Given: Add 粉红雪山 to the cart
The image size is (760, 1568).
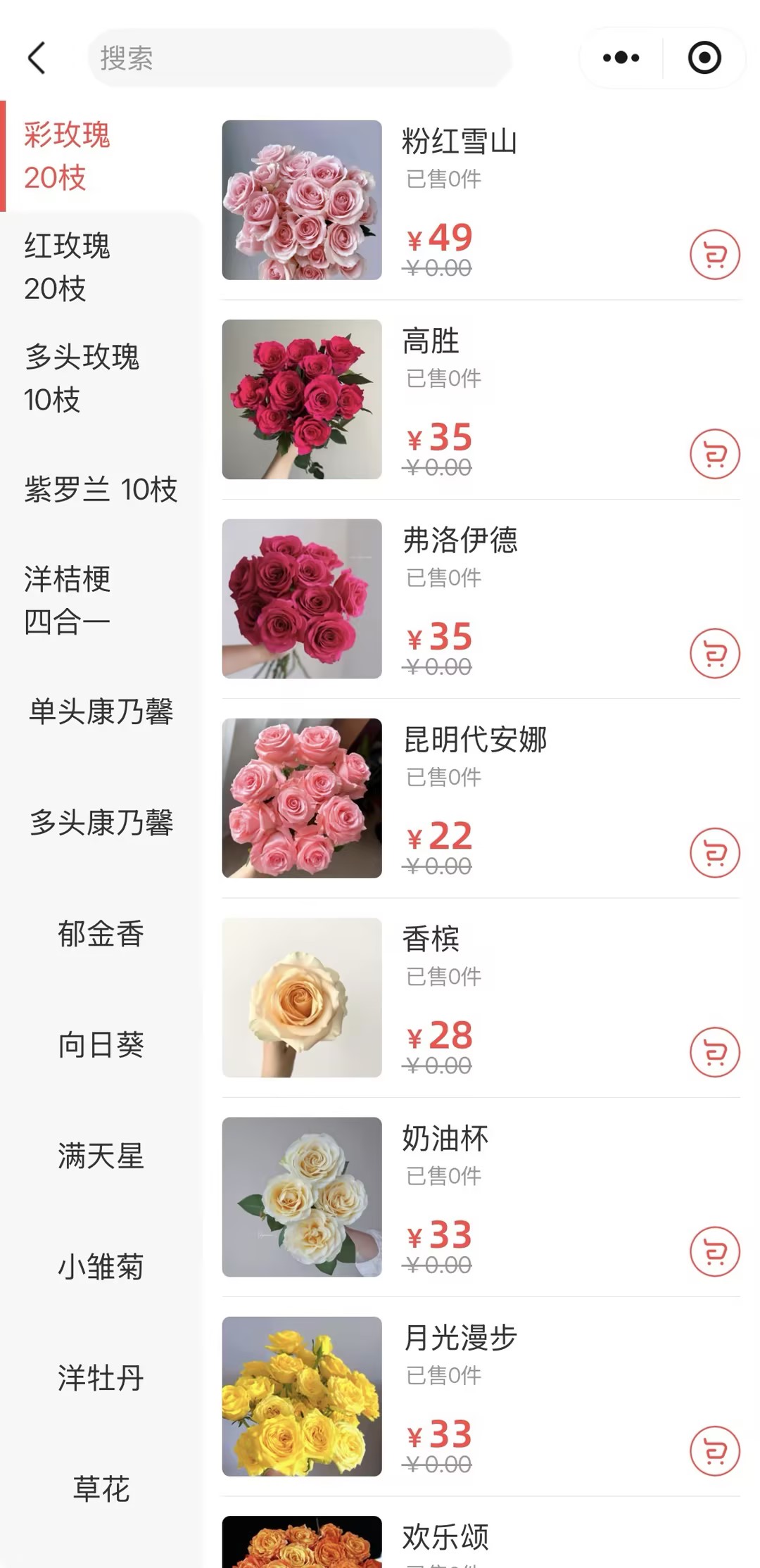Looking at the screenshot, I should pos(714,255).
